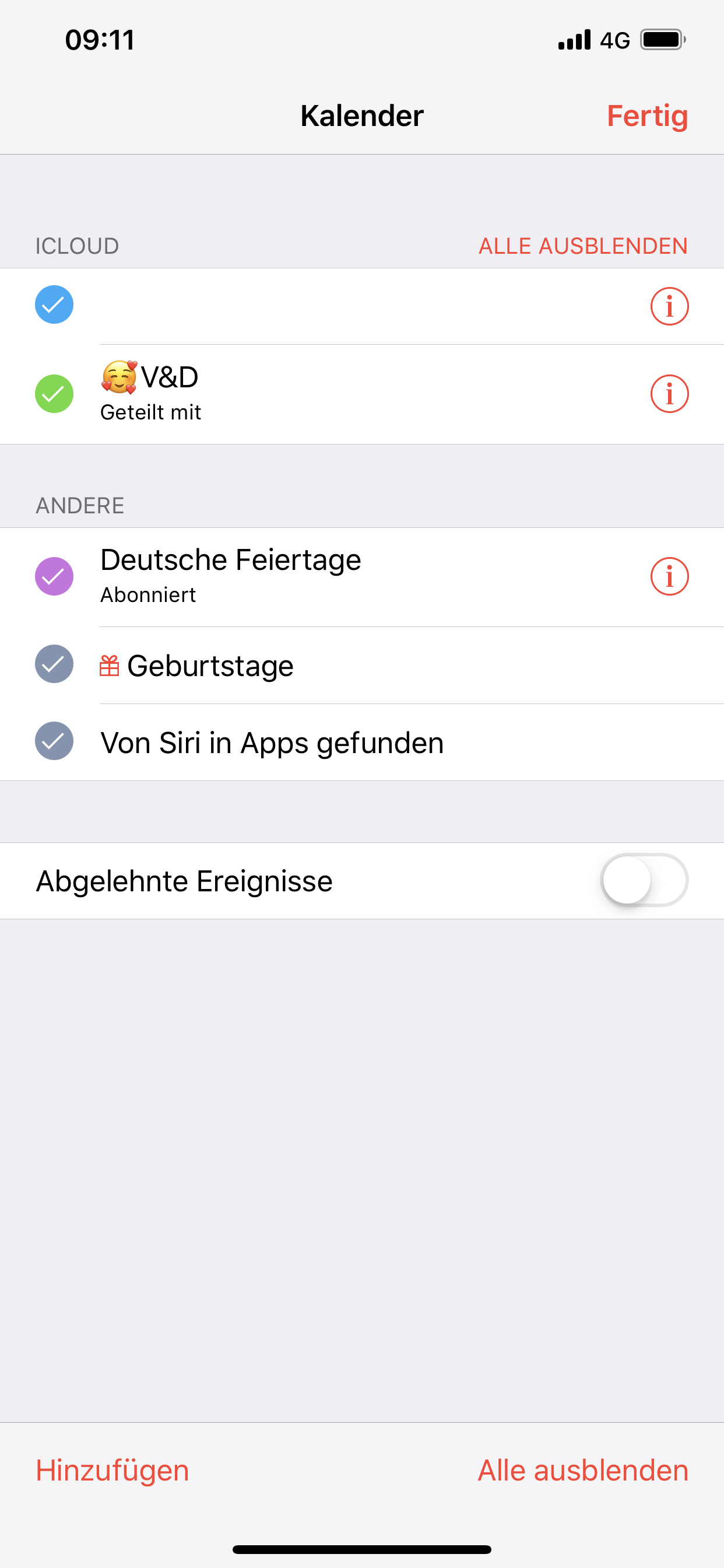This screenshot has height=1568, width=724.
Task: Uncheck the Deutsche Feiertage calendar
Action: pos(54,576)
